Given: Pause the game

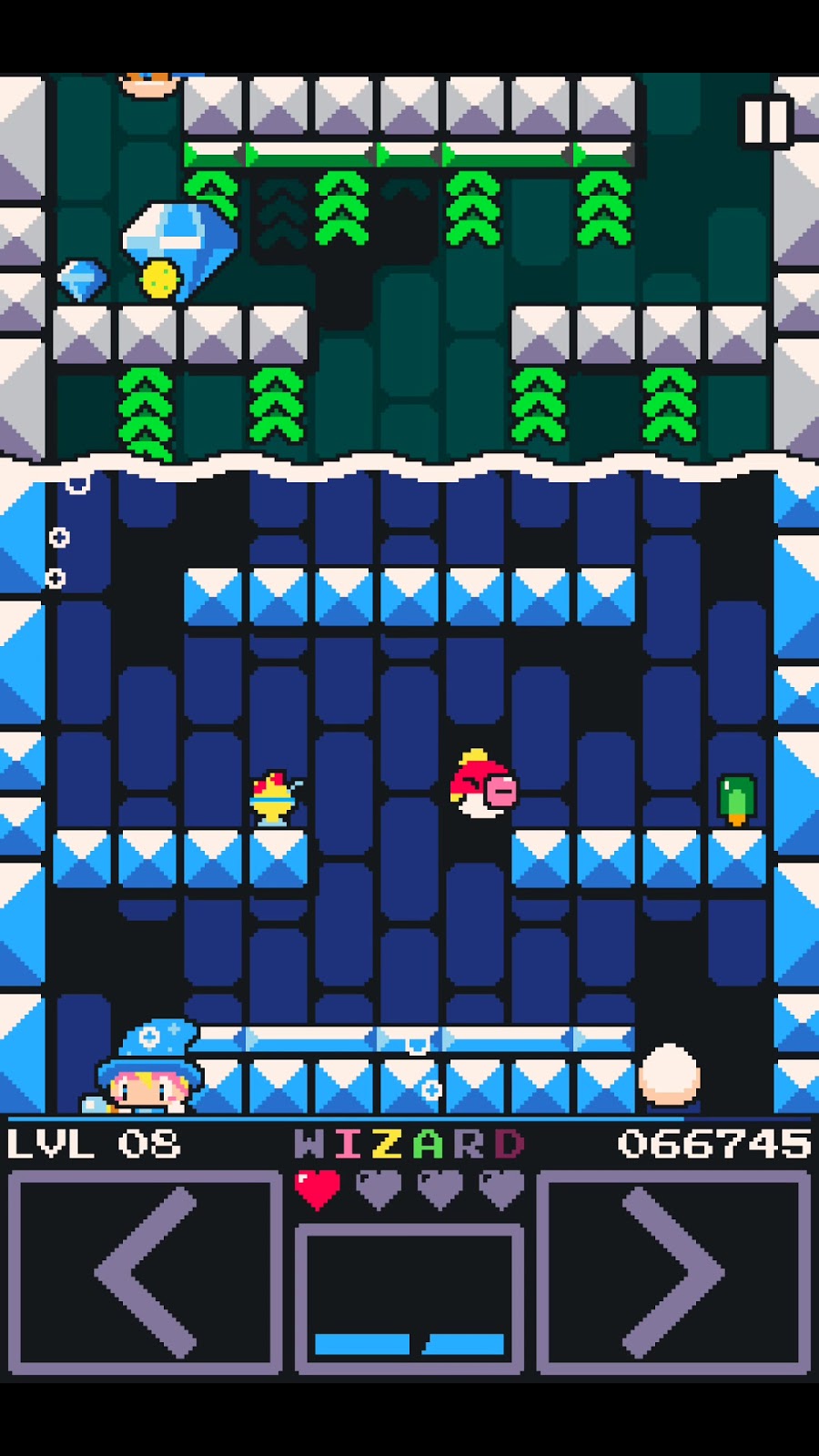Looking at the screenshot, I should click(764, 121).
